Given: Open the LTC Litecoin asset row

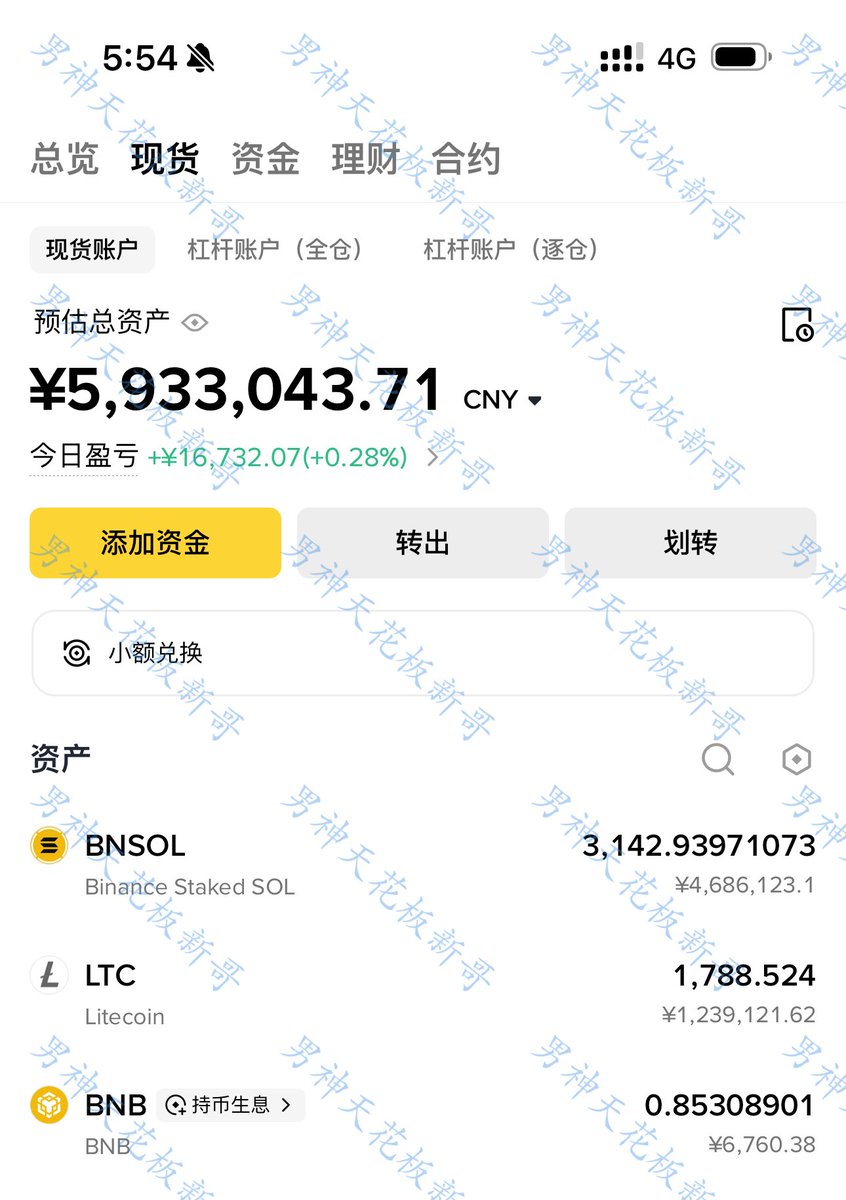Looking at the screenshot, I should [x=423, y=994].
